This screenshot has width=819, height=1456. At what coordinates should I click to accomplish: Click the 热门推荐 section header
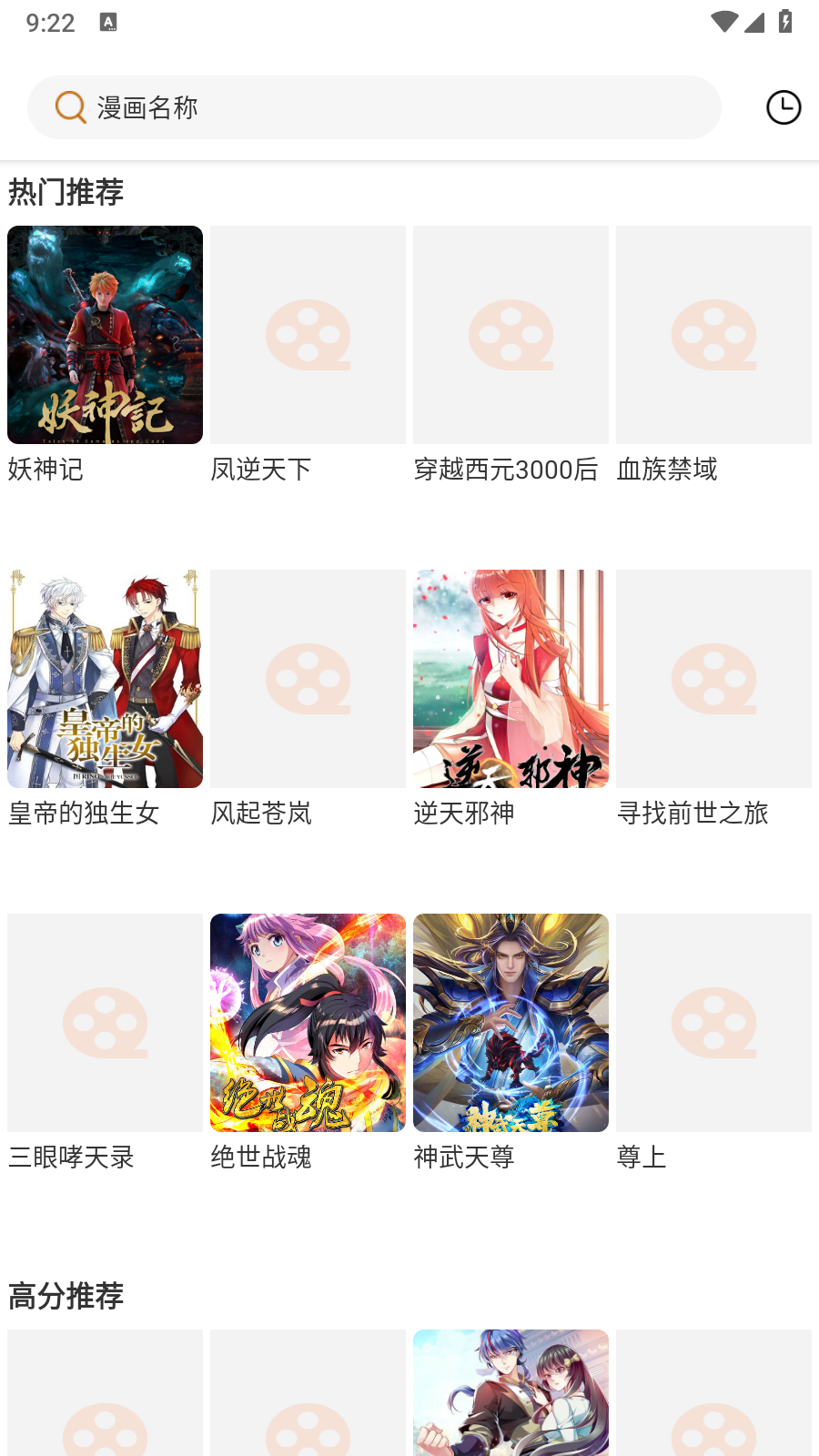tap(66, 194)
